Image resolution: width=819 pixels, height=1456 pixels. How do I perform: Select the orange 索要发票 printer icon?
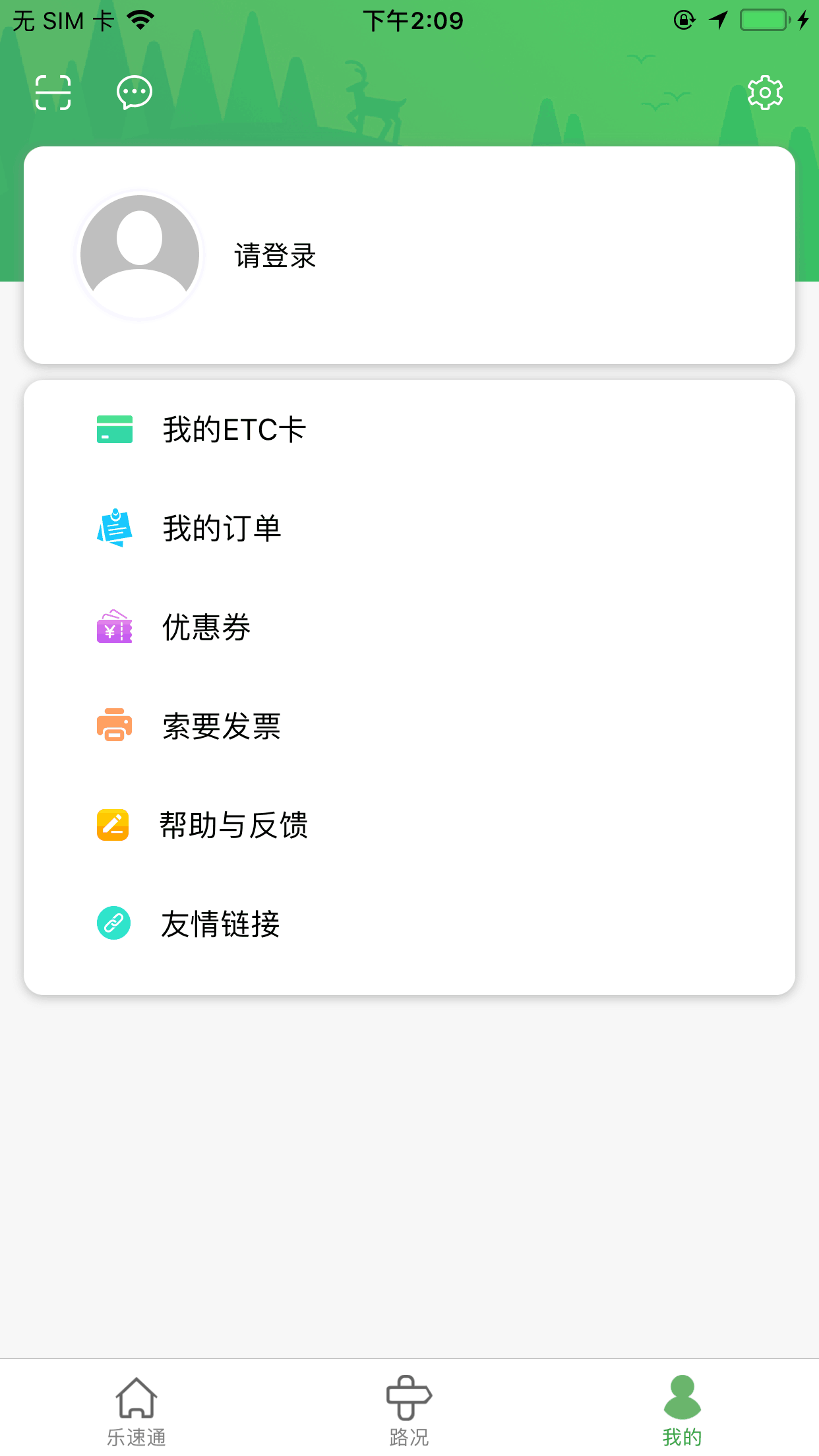click(115, 727)
